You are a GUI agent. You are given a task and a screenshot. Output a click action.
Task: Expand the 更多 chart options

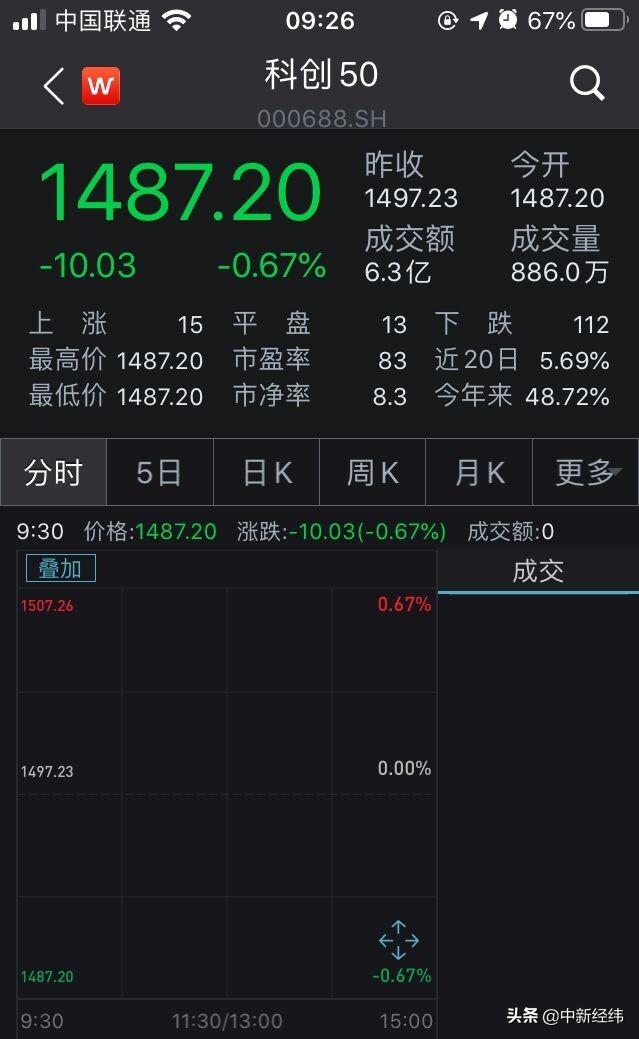point(586,472)
